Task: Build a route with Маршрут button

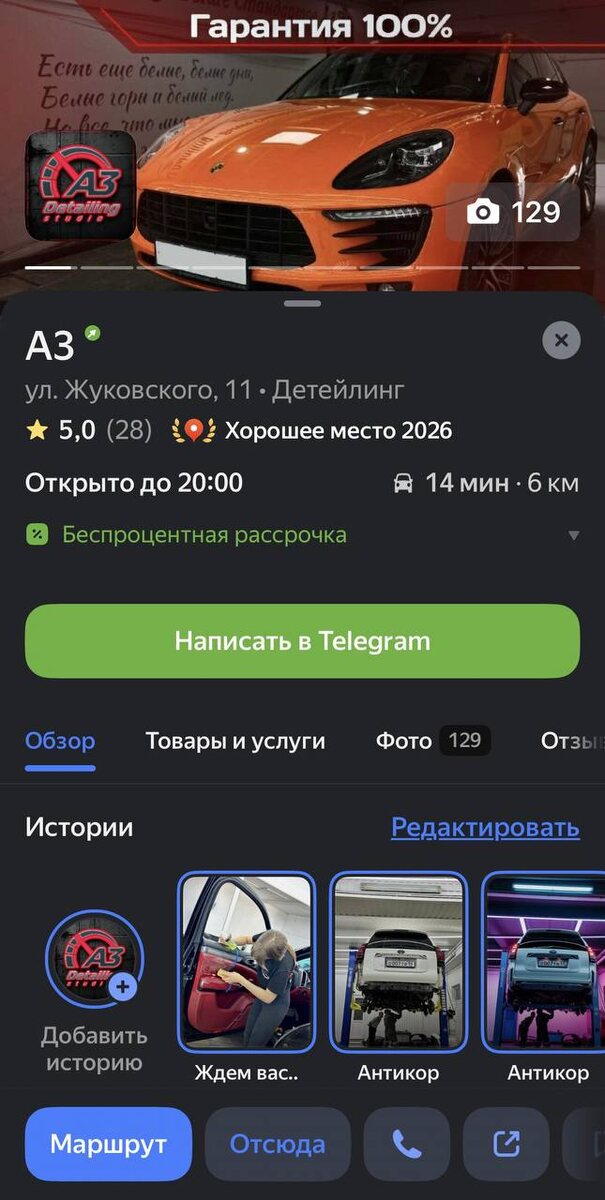Action: coord(108,1144)
